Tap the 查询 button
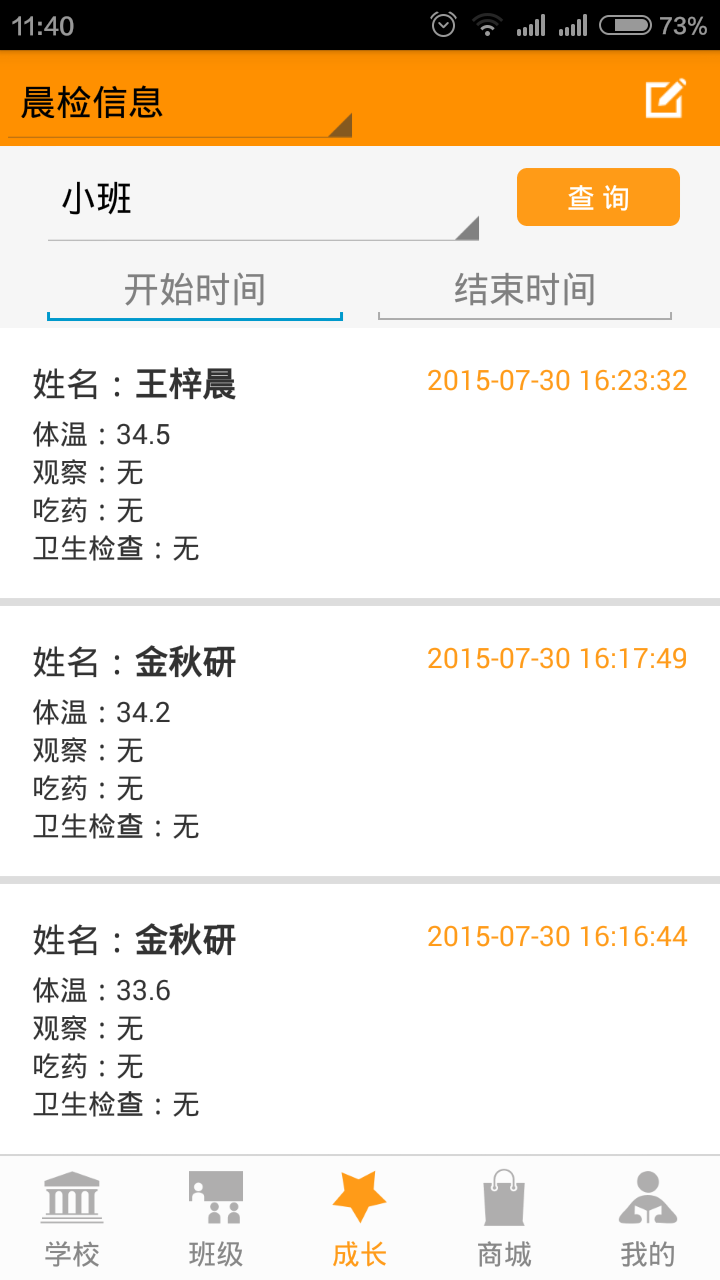 [x=598, y=197]
